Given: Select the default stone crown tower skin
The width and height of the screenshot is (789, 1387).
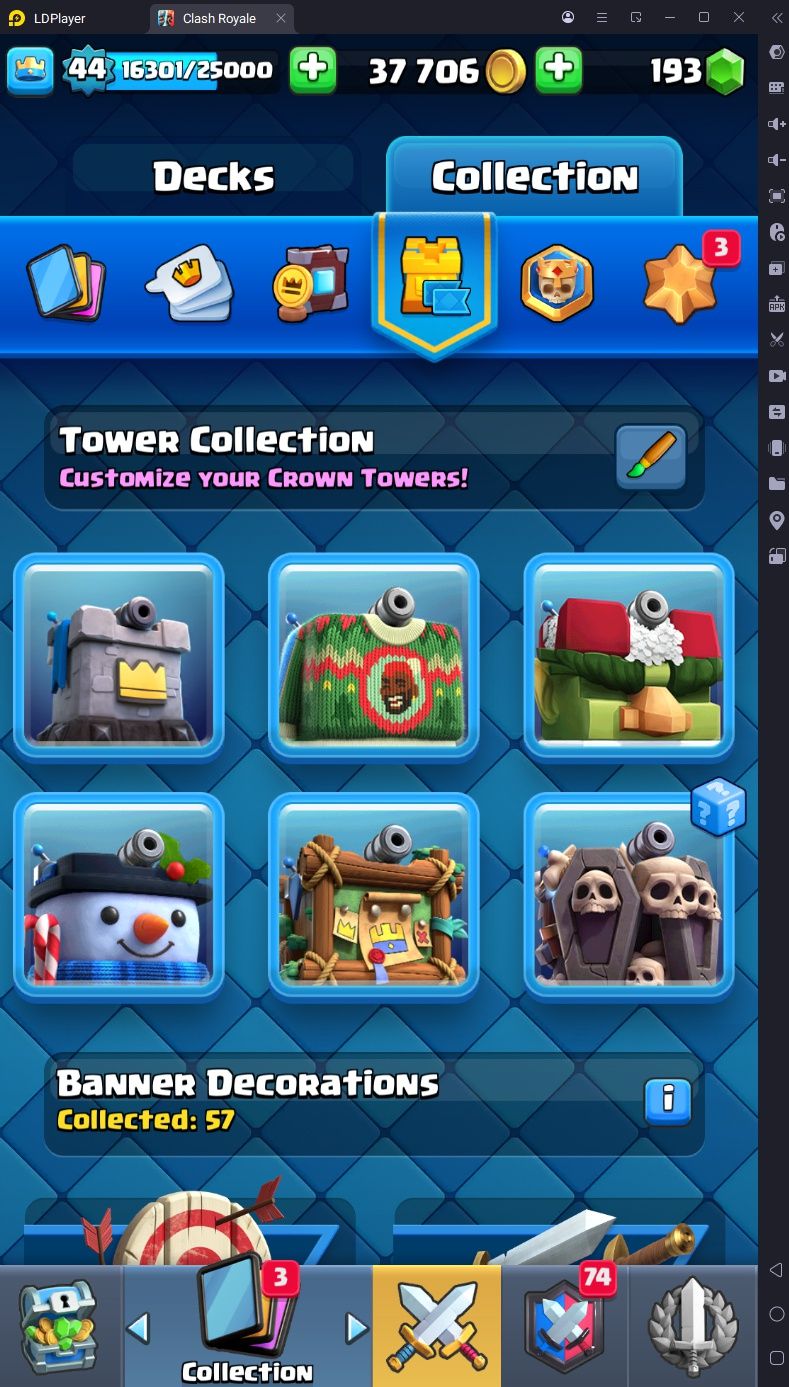Looking at the screenshot, I should [x=119, y=657].
